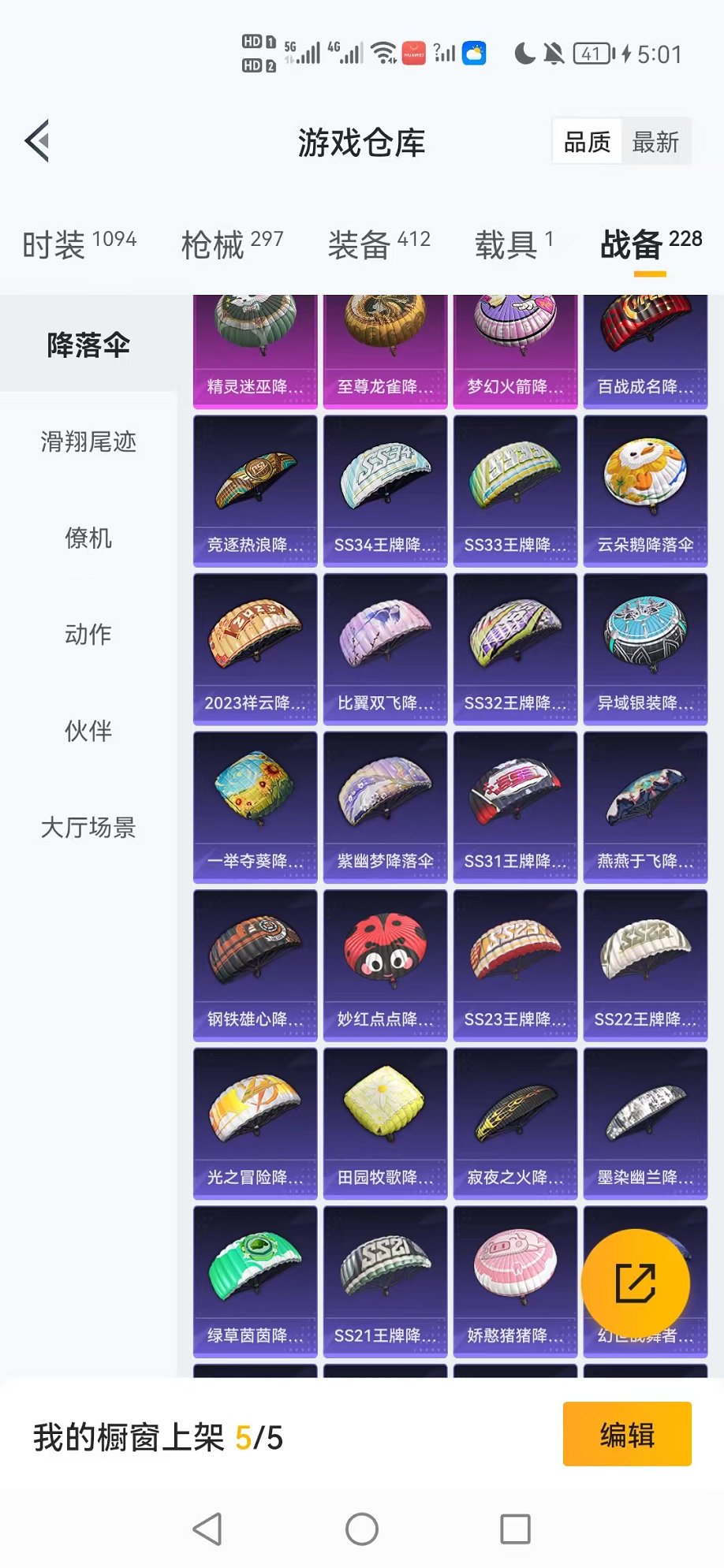Screen dimensions: 724x1568
Task: Show the 伙伴 category
Action: point(88,731)
